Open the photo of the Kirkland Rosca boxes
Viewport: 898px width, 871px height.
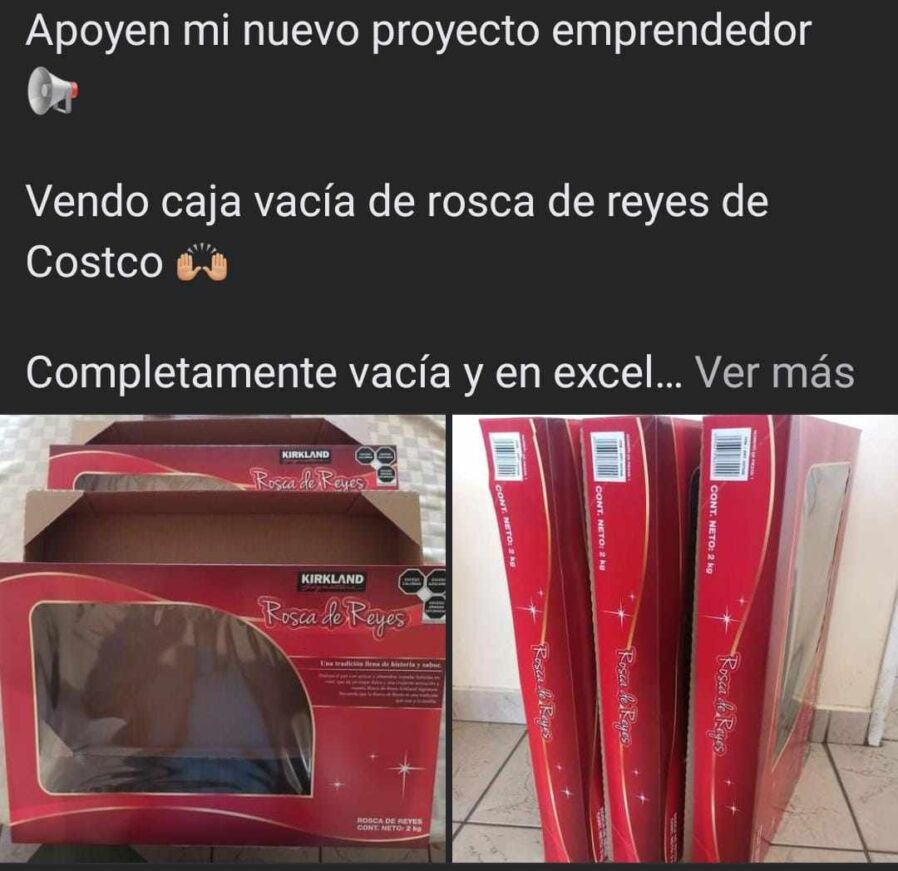[222, 638]
